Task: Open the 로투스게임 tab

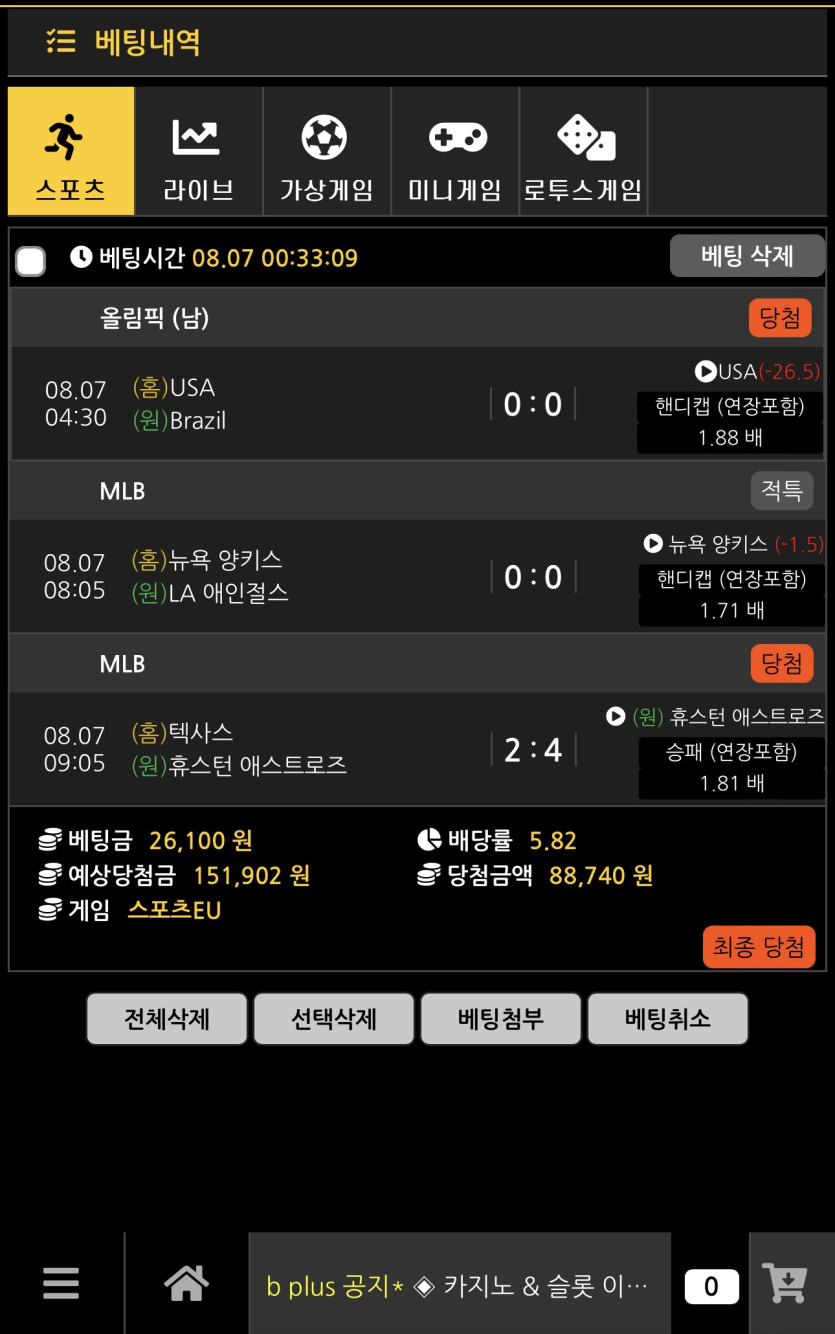Action: coord(583,151)
